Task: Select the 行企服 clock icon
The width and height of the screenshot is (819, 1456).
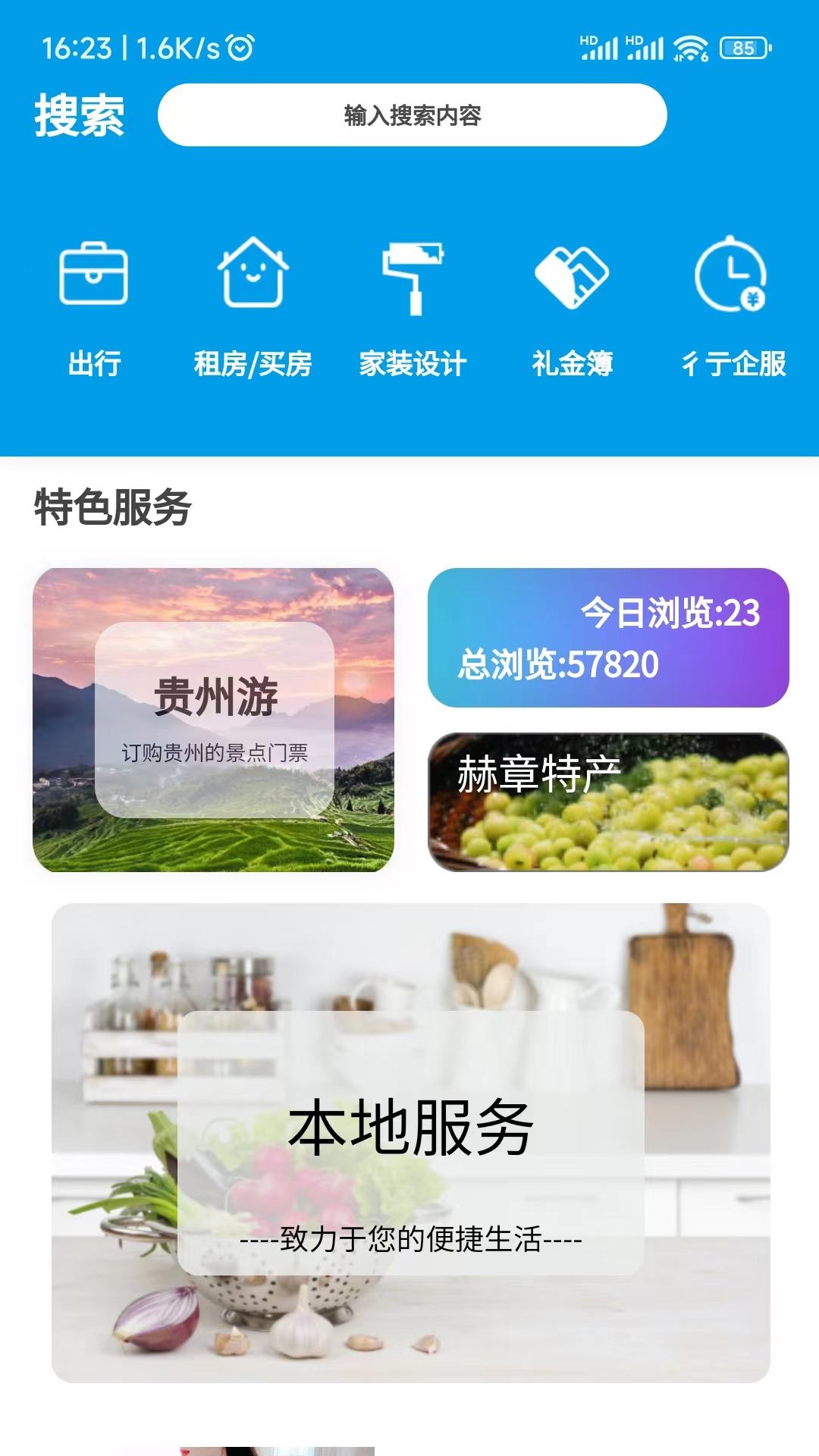Action: pos(730,275)
